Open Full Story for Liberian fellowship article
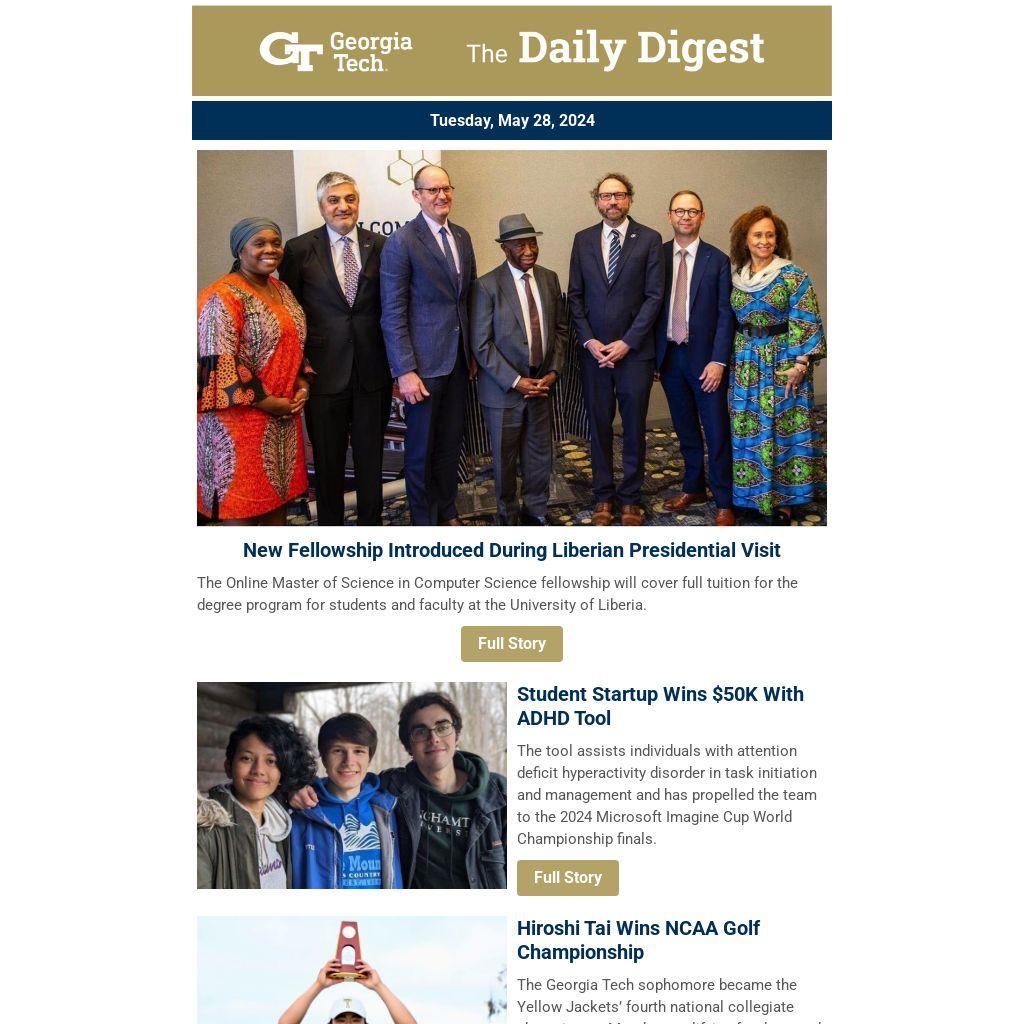Image resolution: width=1024 pixels, height=1024 pixels. pyautogui.click(x=511, y=644)
